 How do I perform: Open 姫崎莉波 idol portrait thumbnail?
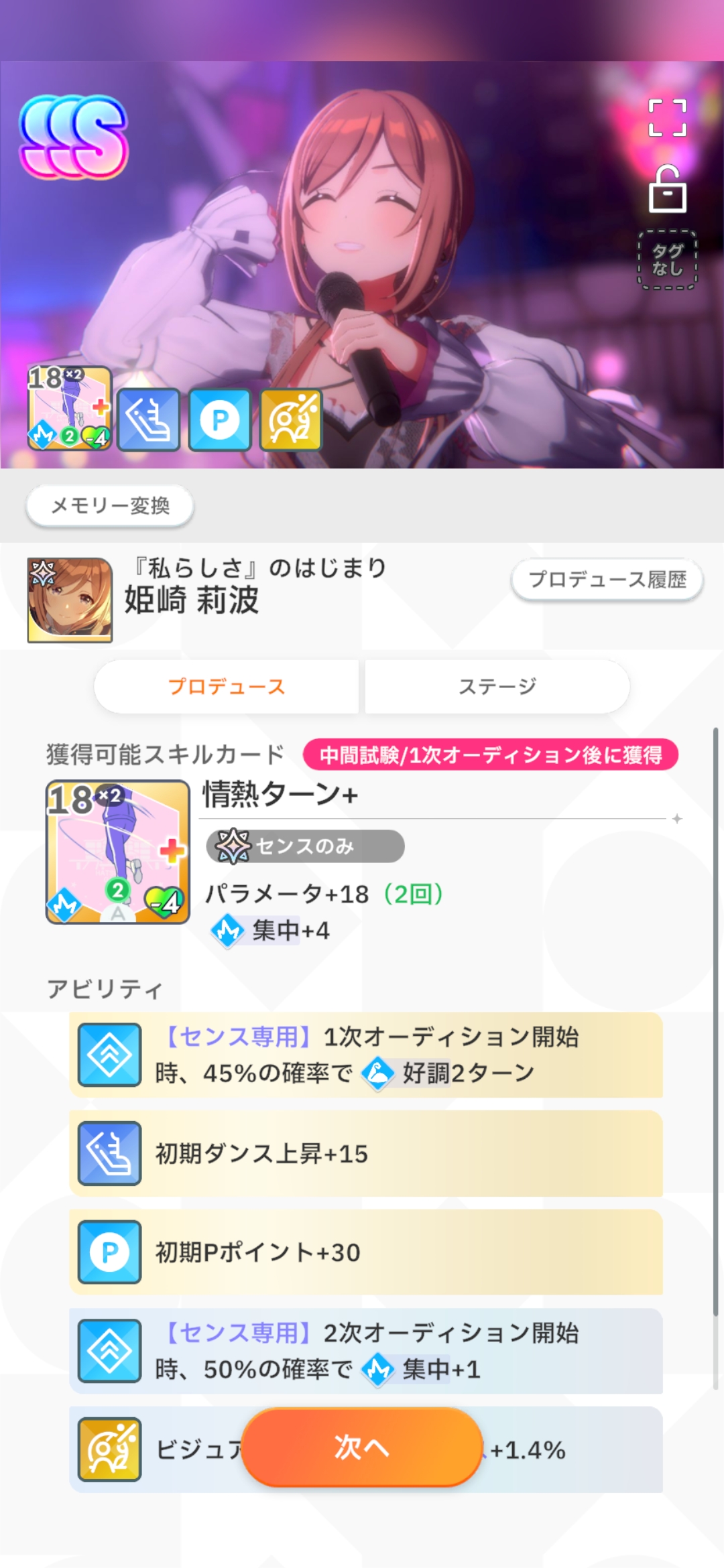point(70,600)
